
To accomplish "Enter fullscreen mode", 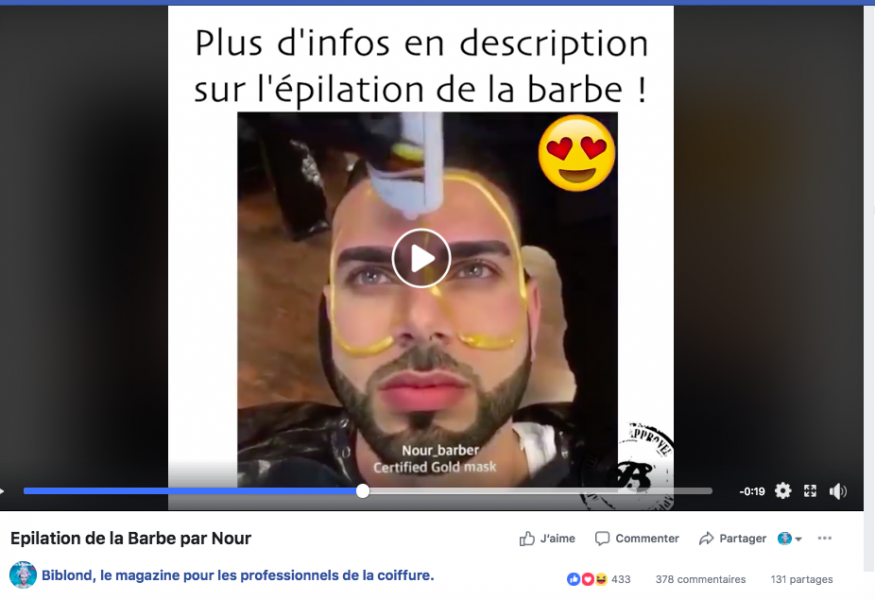I will click(810, 491).
